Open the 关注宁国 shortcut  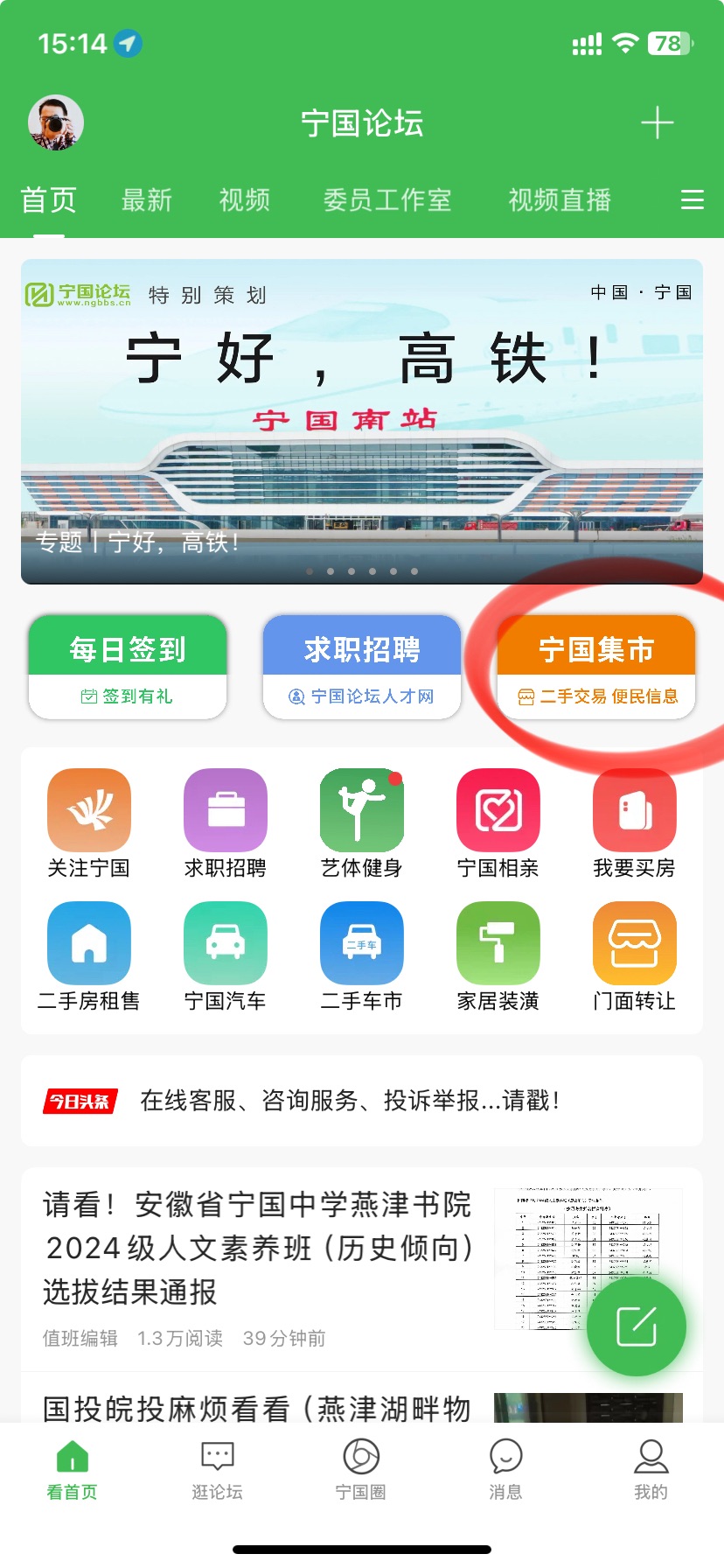pos(89,822)
